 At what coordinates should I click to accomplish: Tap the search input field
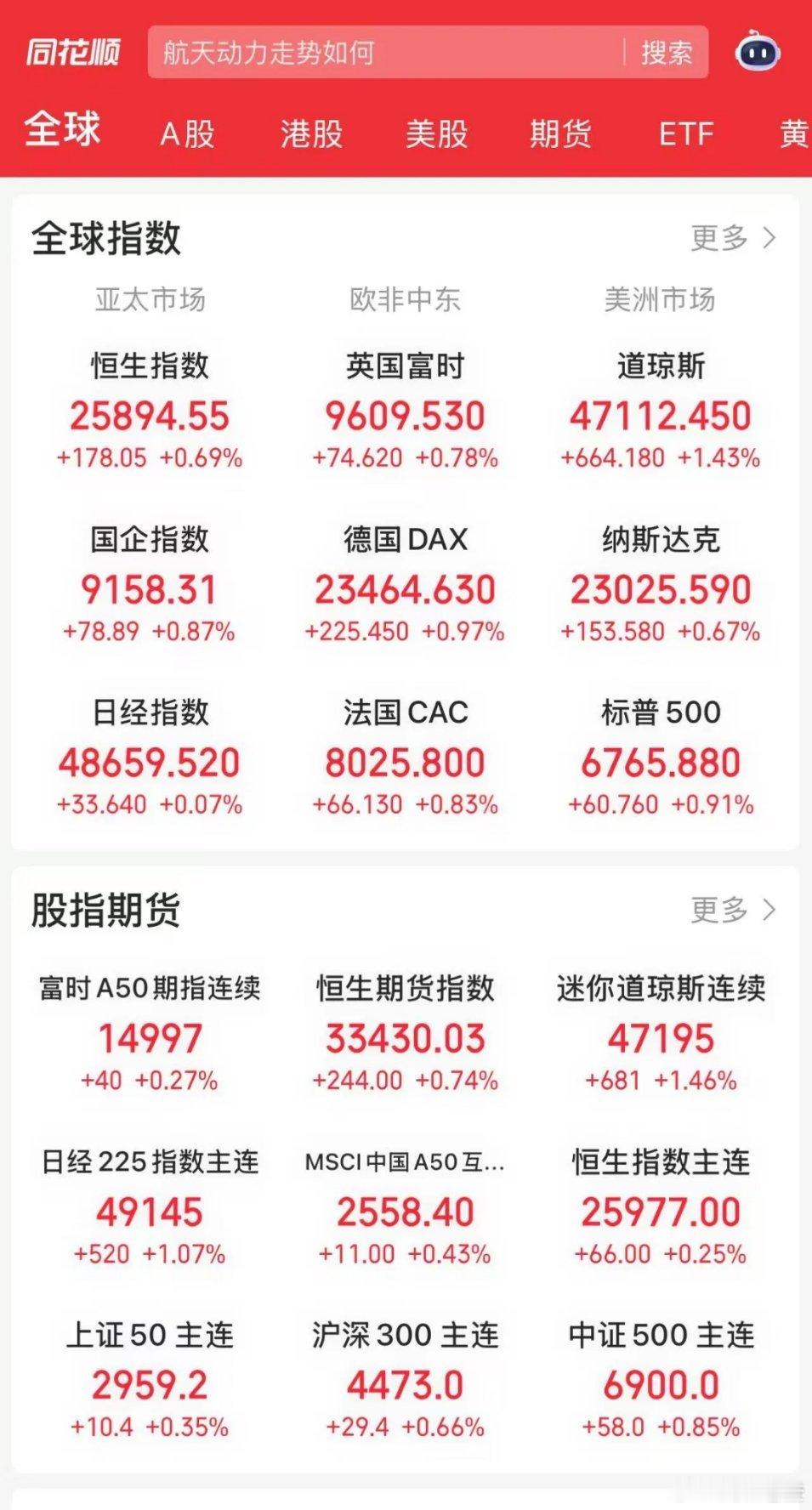tap(383, 53)
